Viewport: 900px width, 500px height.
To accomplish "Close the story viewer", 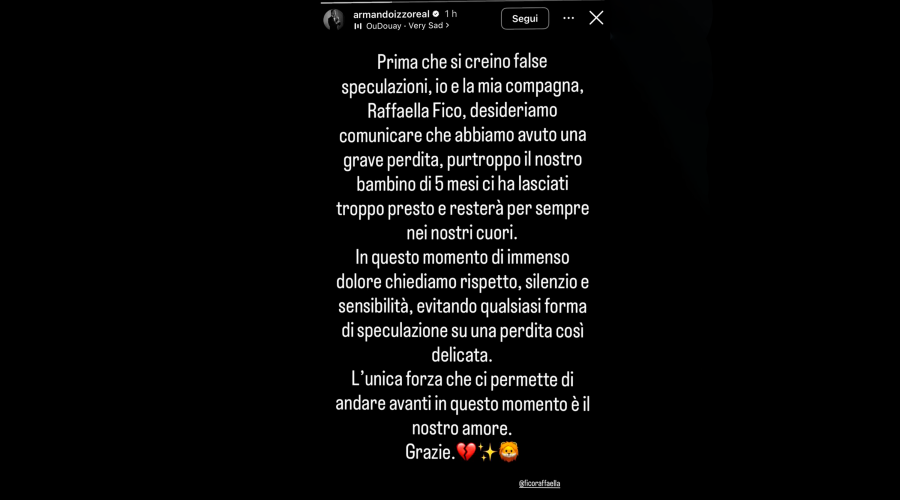I will point(596,18).
